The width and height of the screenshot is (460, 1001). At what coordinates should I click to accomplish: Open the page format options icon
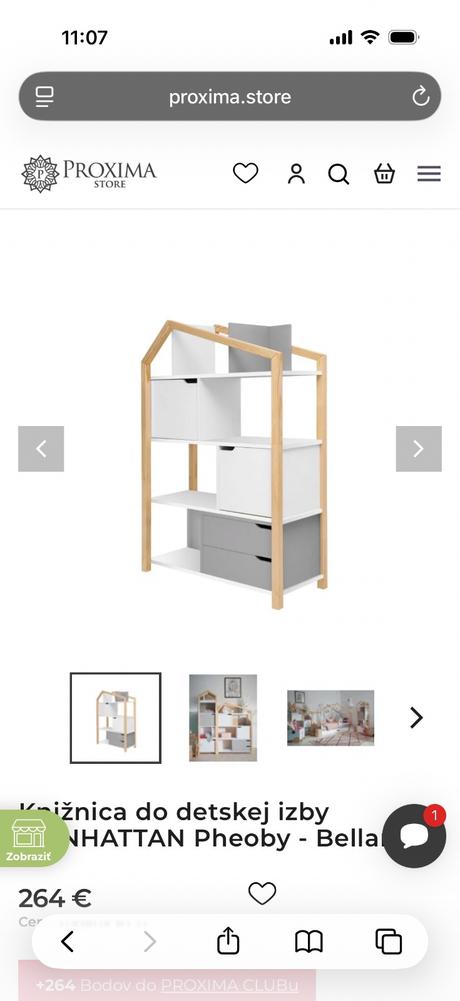pyautogui.click(x=45, y=96)
